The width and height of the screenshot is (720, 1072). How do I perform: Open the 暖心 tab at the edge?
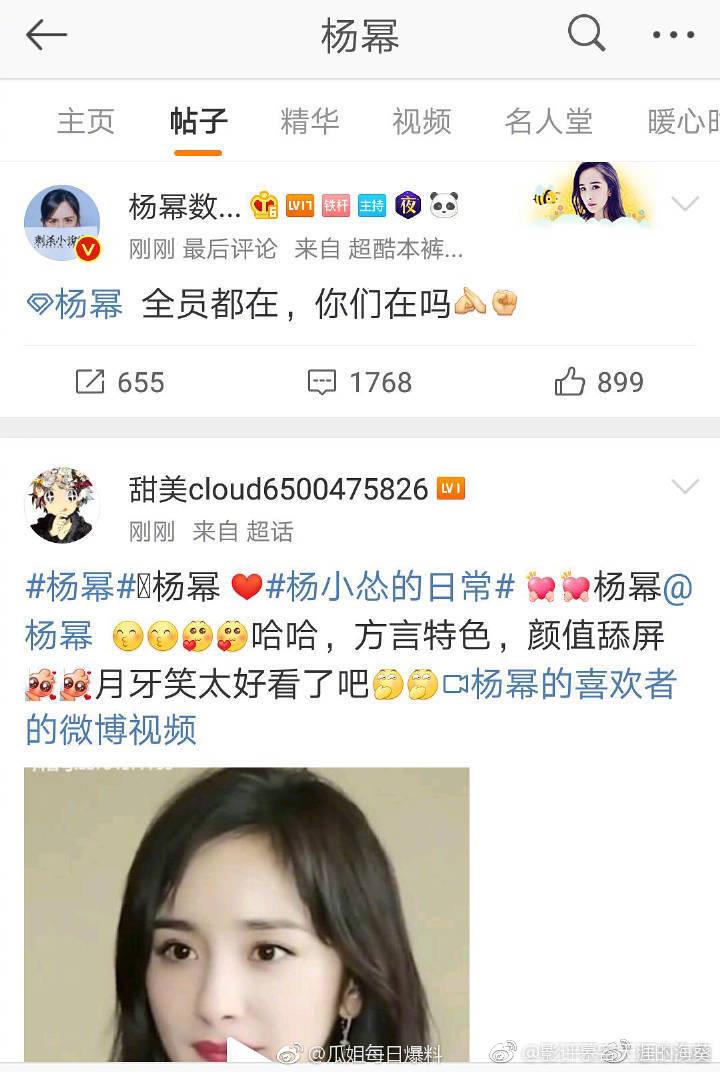click(x=684, y=122)
